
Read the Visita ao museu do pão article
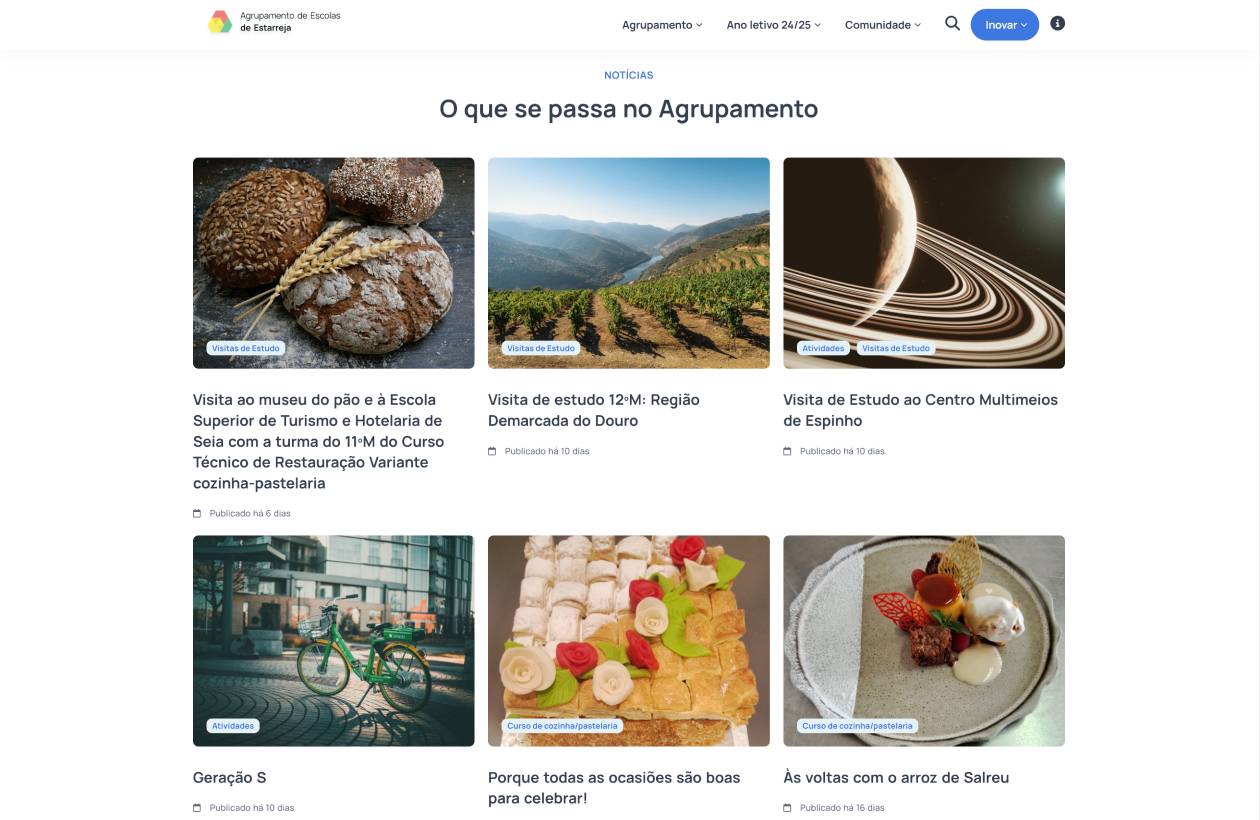pos(318,441)
